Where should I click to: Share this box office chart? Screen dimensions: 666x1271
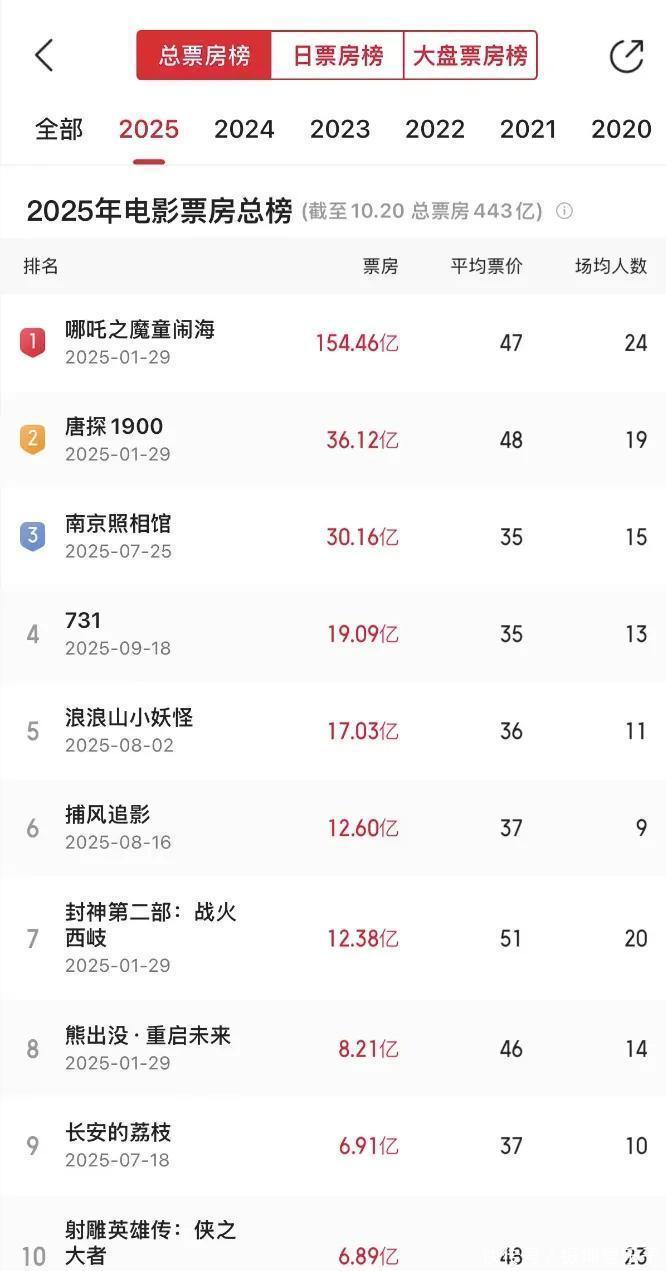(626, 55)
